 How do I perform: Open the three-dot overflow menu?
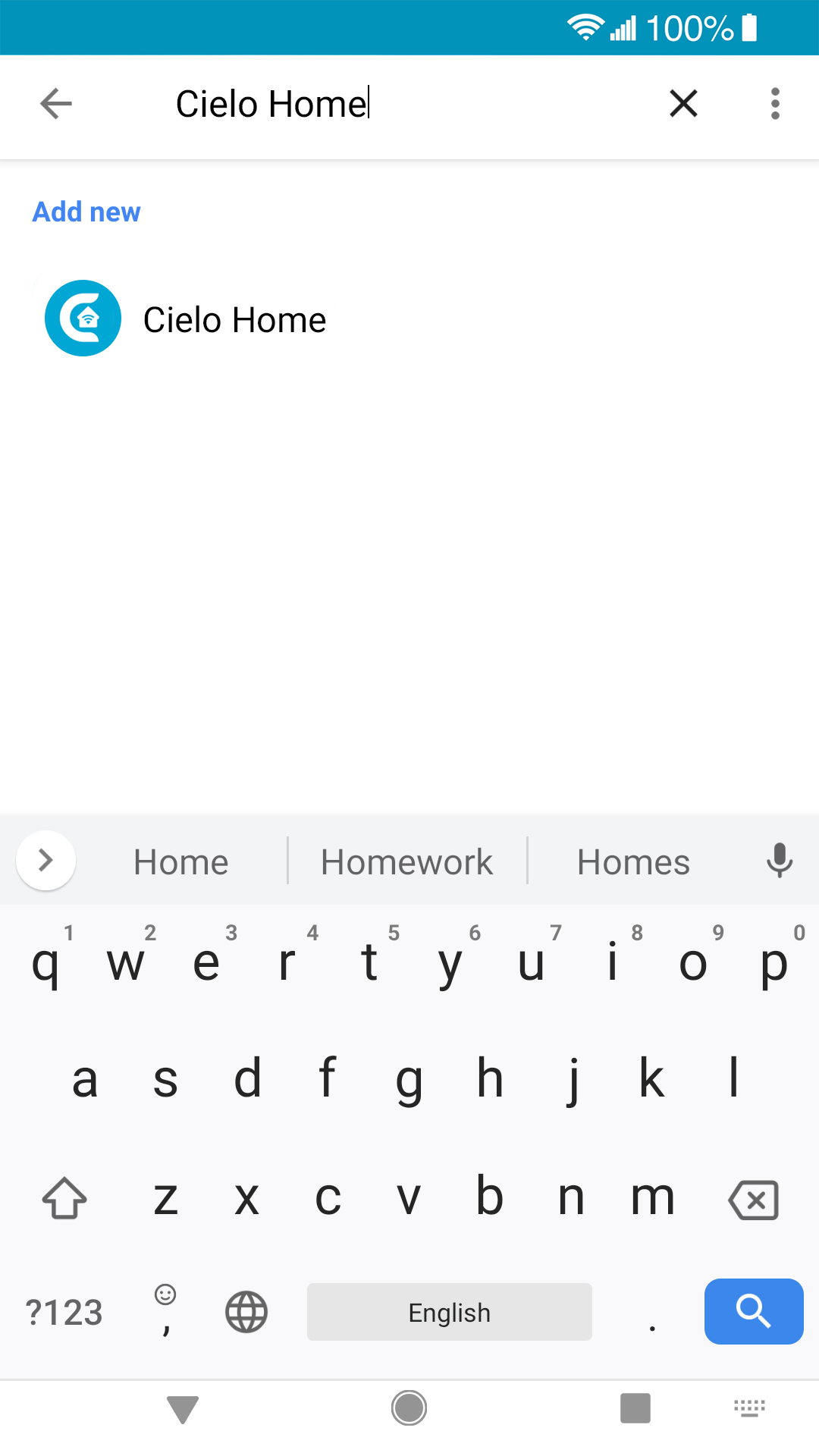(x=774, y=104)
